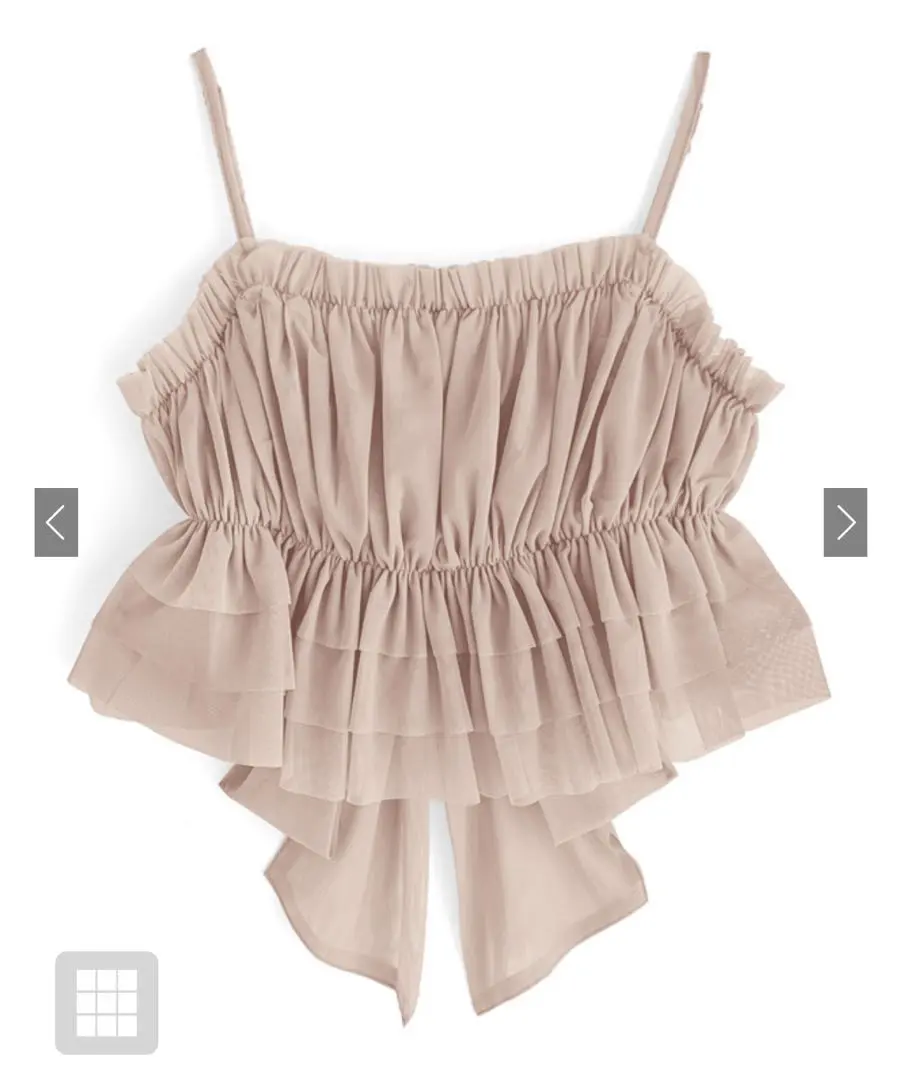Open the image grid thumbnail view
The height and width of the screenshot is (1080, 902).
pyautogui.click(x=106, y=1002)
